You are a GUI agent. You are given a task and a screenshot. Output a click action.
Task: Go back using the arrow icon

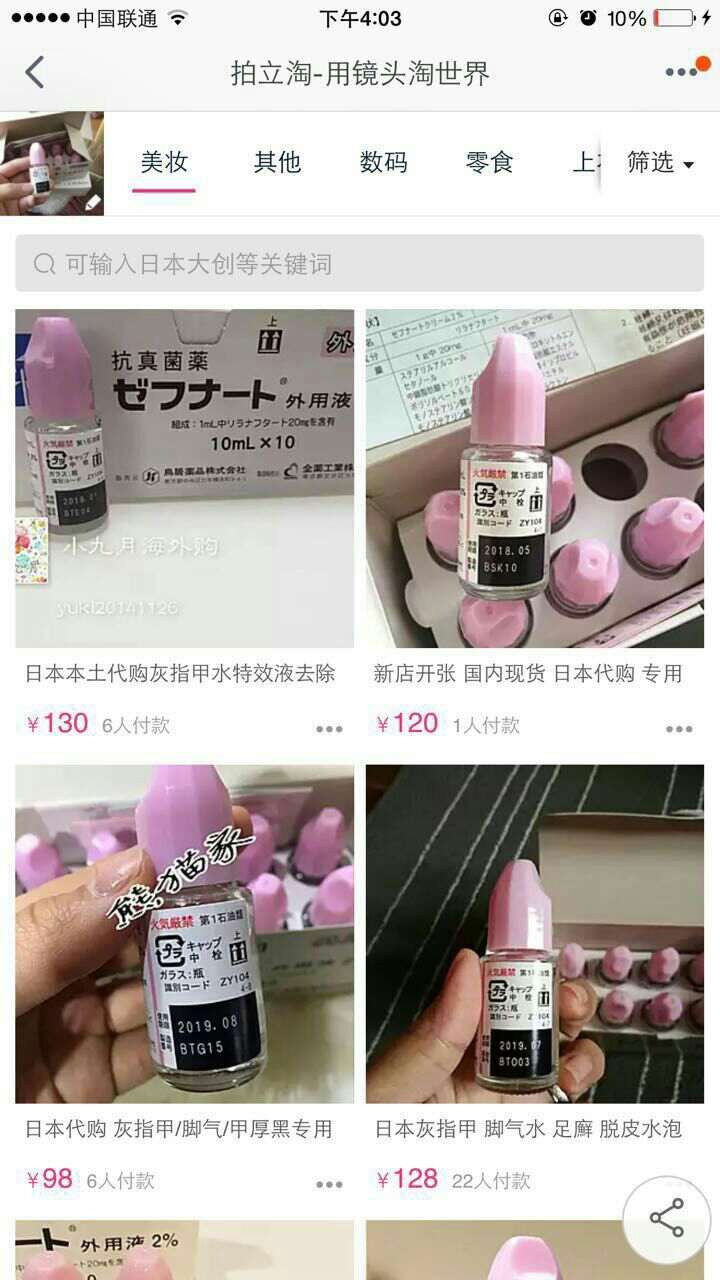tap(35, 73)
